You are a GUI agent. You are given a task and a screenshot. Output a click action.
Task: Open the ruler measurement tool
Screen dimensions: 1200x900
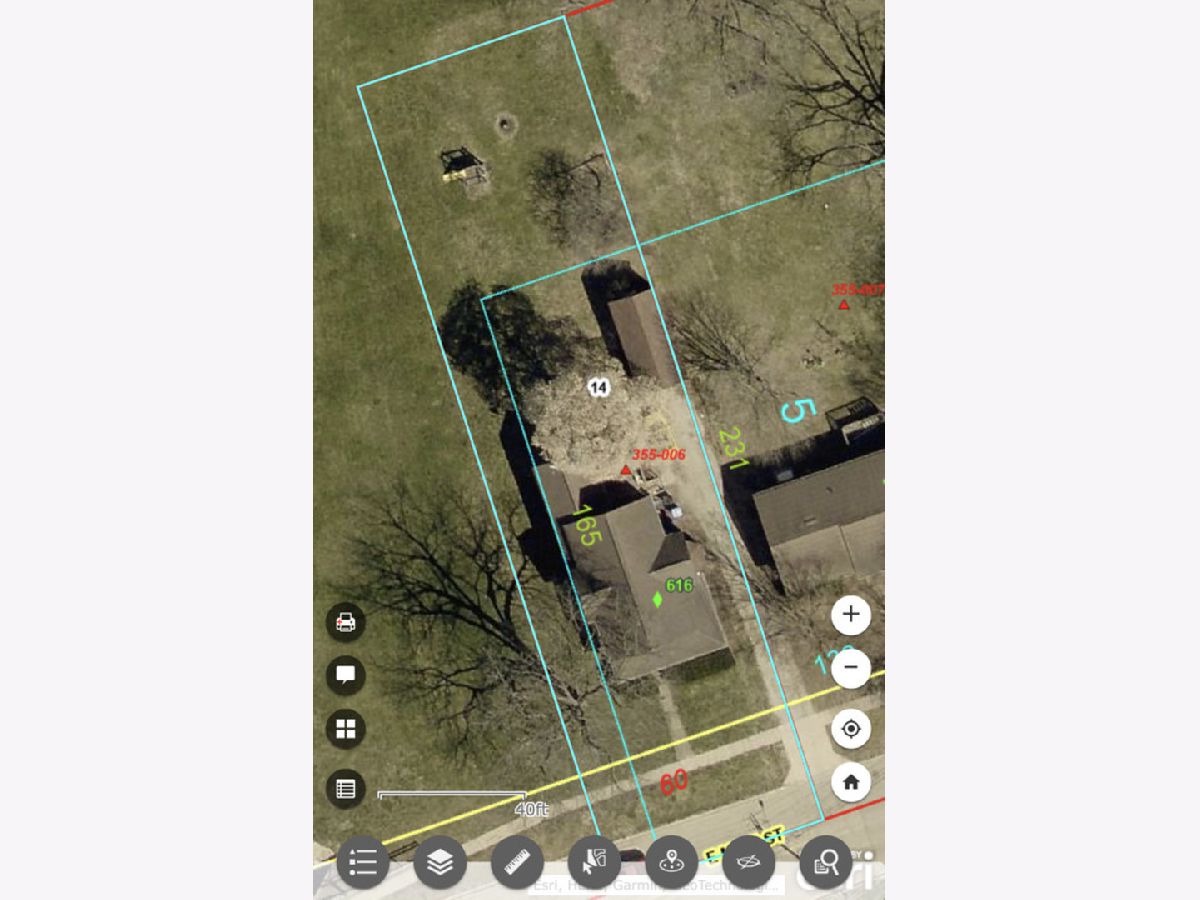pyautogui.click(x=517, y=862)
